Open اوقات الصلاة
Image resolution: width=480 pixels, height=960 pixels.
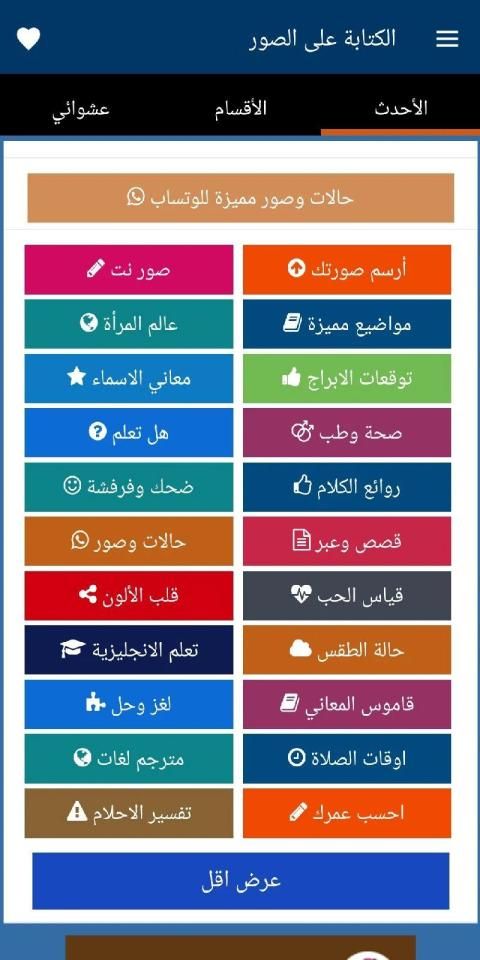click(347, 759)
